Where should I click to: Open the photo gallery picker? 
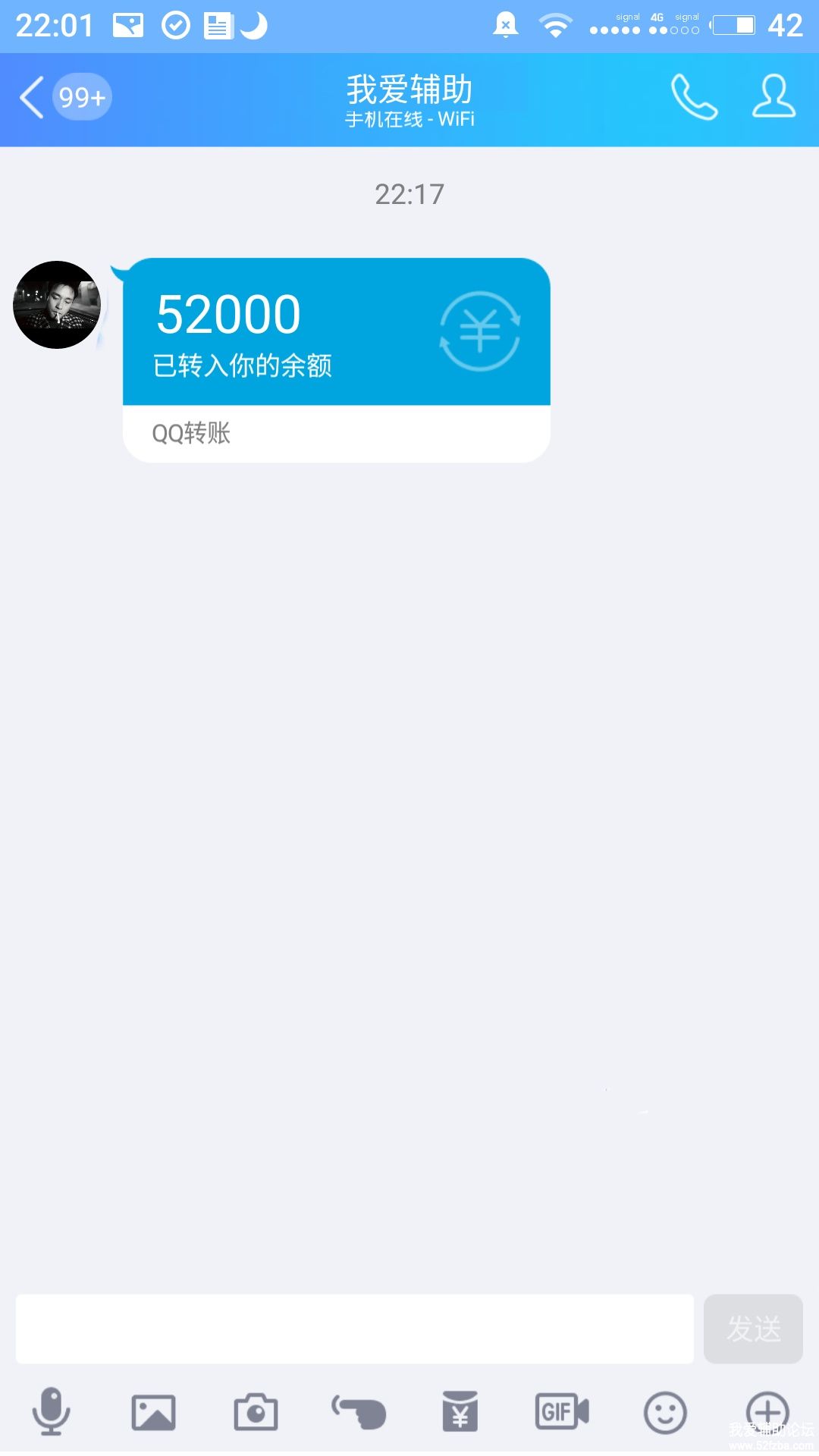tap(153, 1412)
